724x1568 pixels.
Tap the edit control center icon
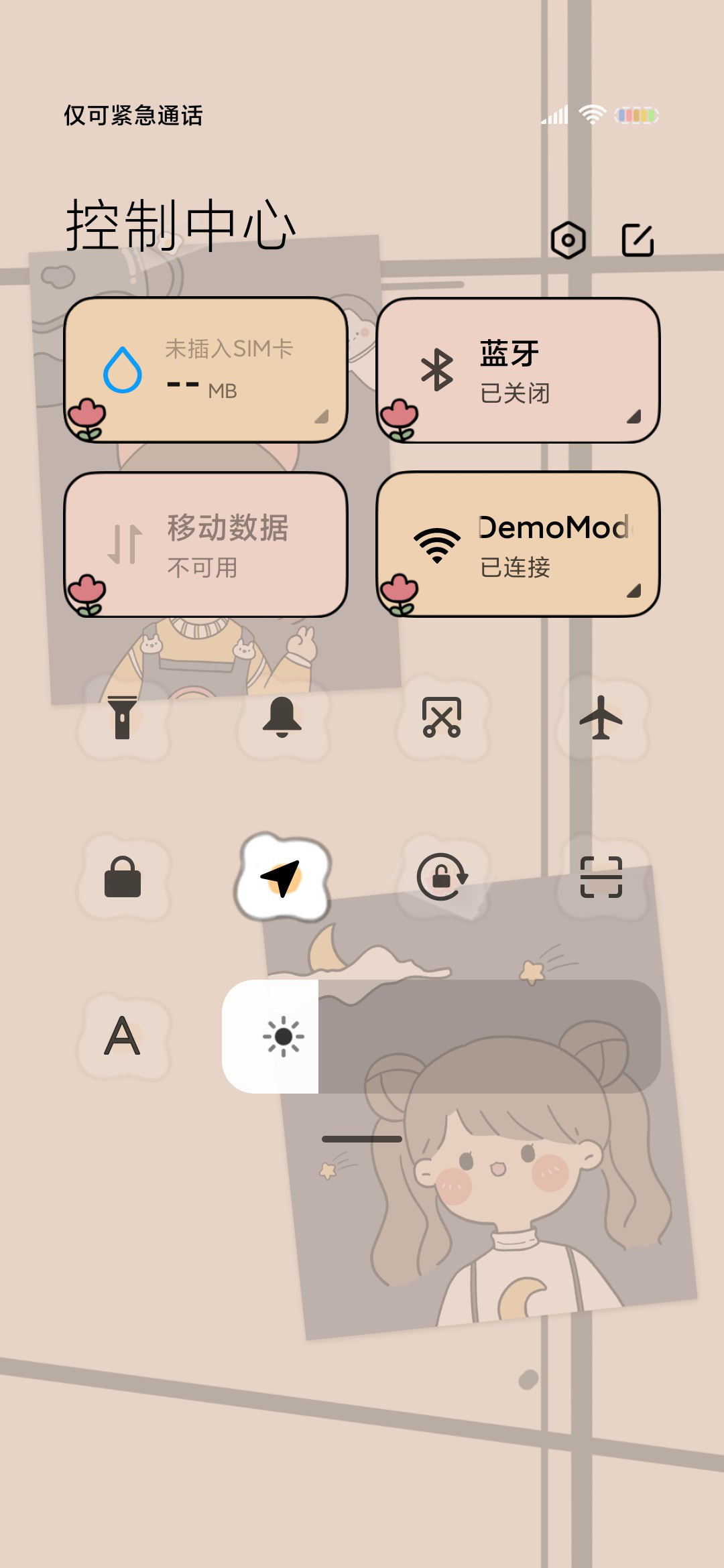point(638,240)
